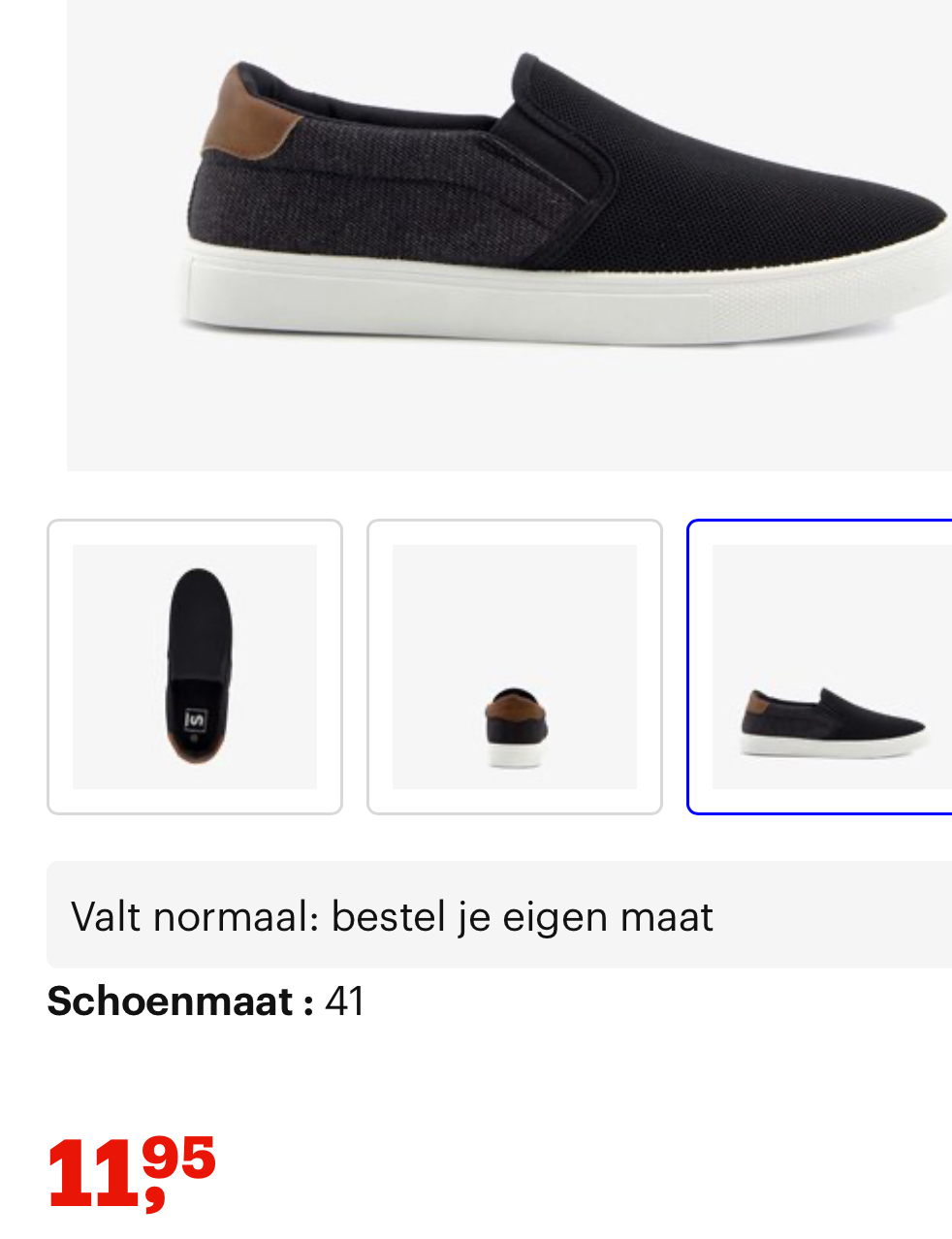Open the top-view shoe thumbnail
This screenshot has height=1239, width=952.
point(194,666)
